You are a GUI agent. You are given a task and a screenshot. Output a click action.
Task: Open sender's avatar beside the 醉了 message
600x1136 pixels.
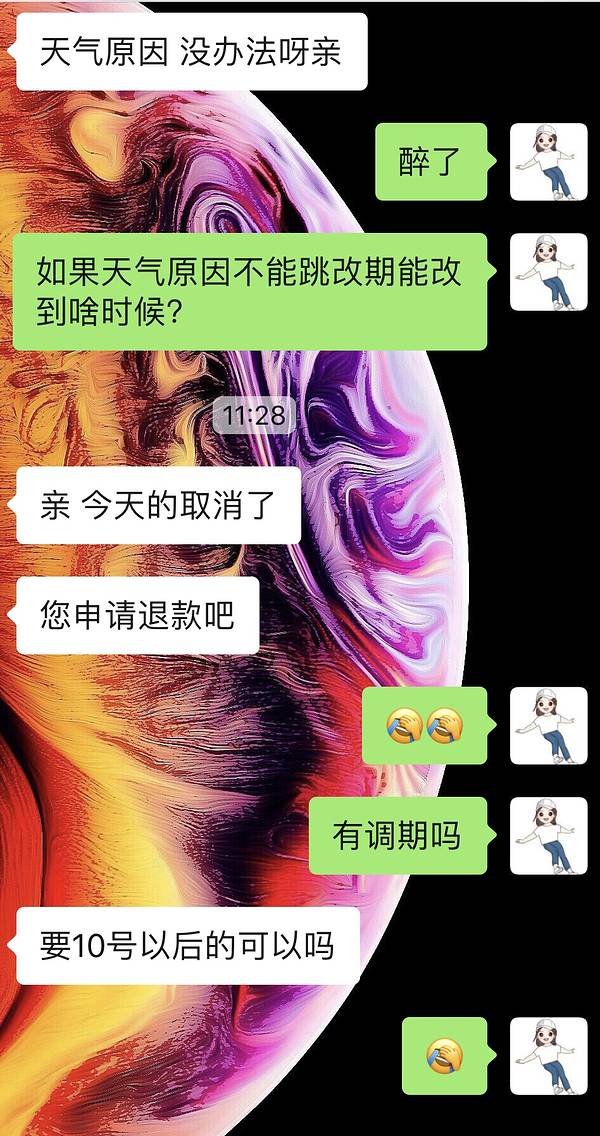coord(548,162)
